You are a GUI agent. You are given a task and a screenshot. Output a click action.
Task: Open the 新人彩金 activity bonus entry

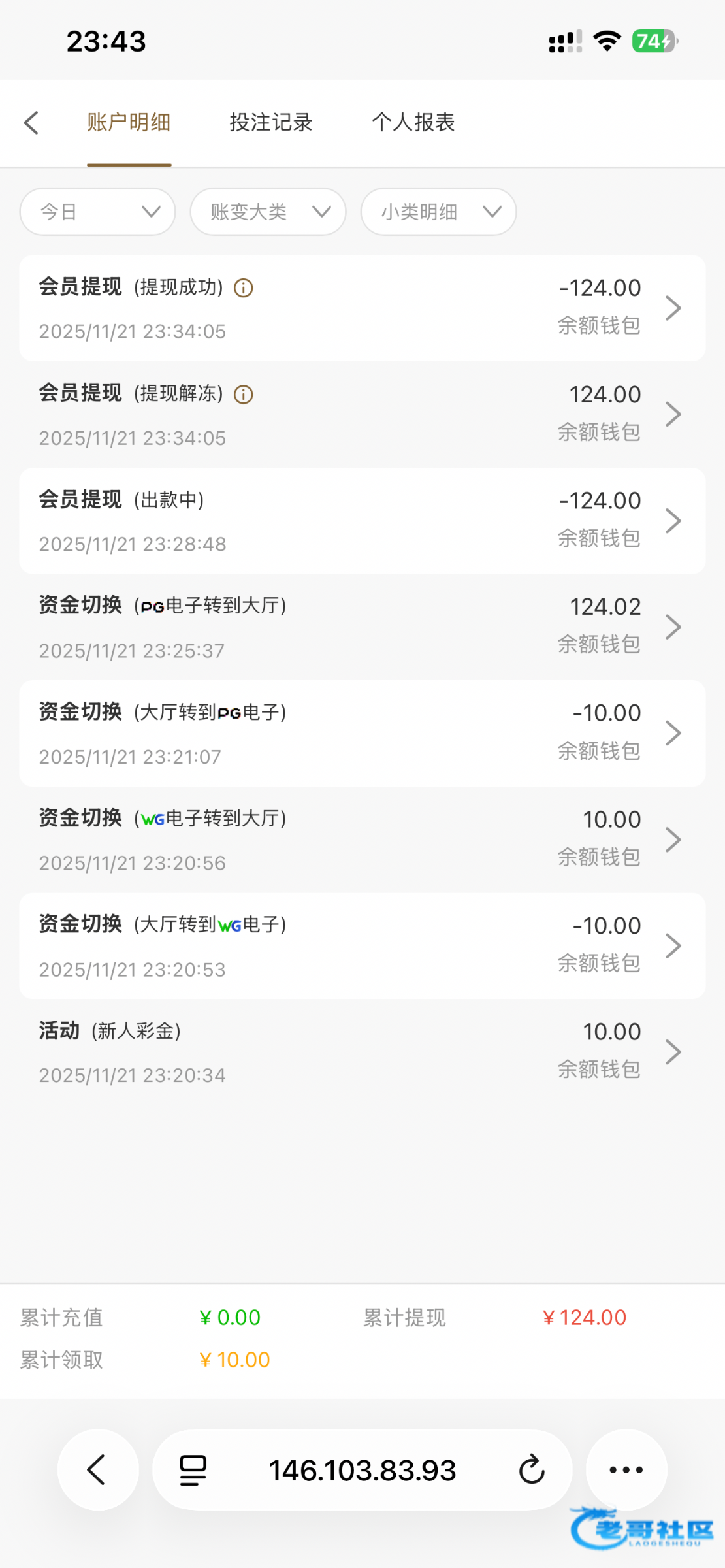pyautogui.click(x=362, y=1053)
